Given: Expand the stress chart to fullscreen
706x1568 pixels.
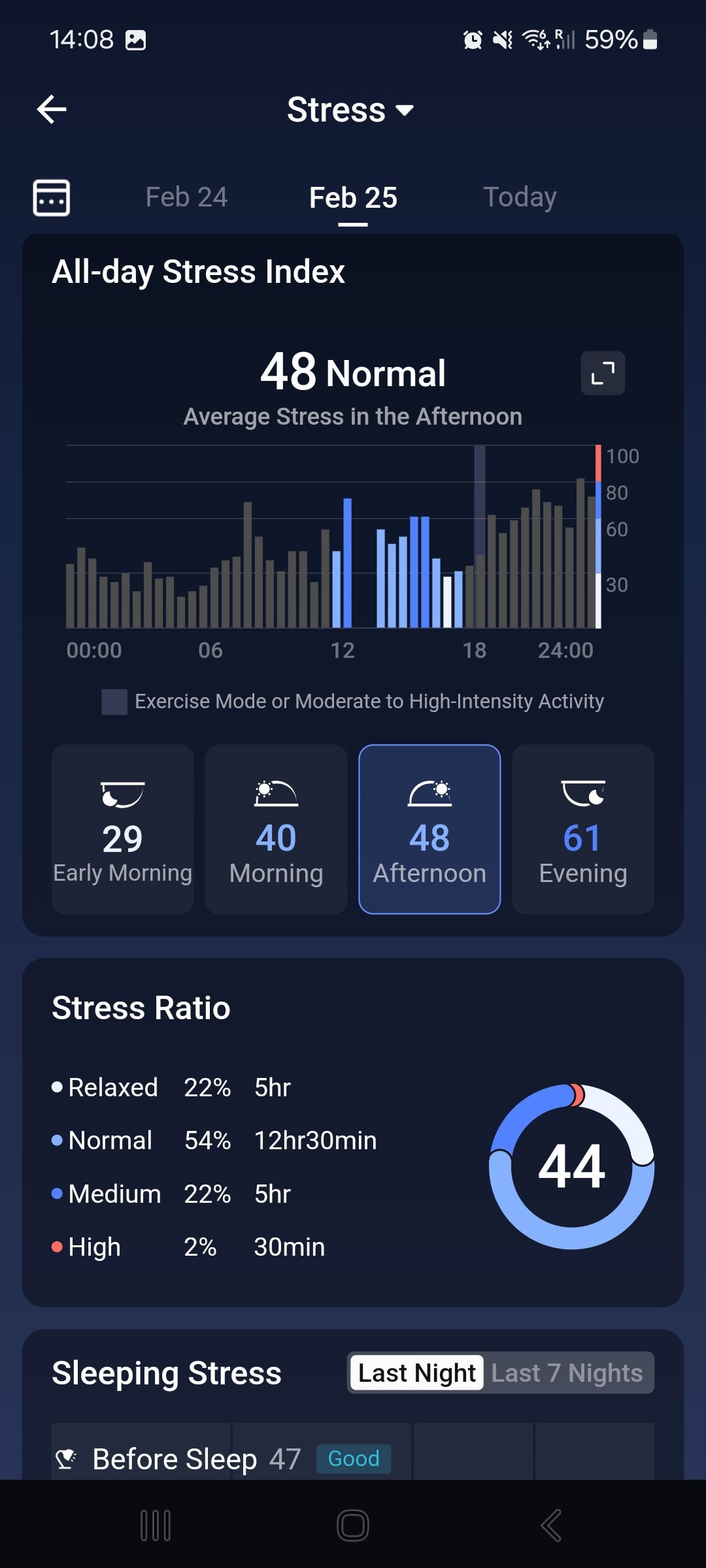Looking at the screenshot, I should pyautogui.click(x=603, y=373).
